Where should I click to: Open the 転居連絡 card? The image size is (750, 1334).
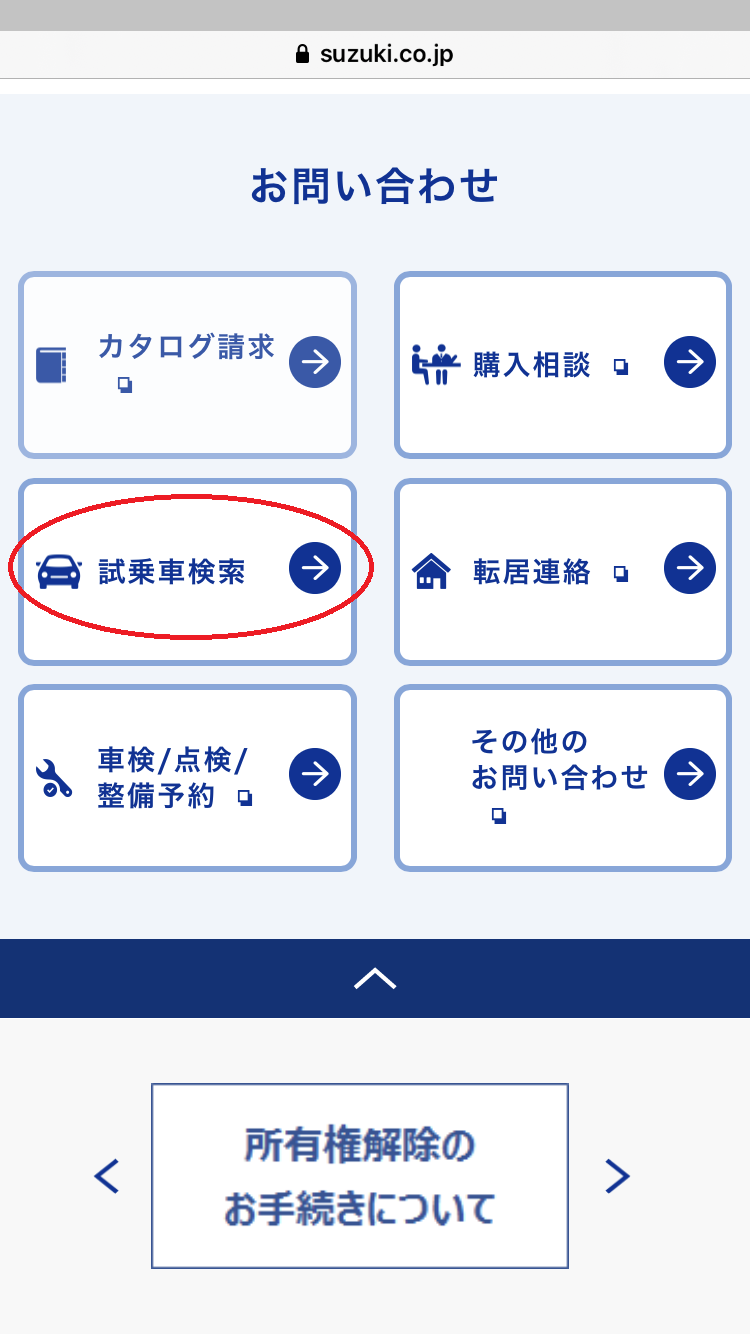tap(563, 571)
